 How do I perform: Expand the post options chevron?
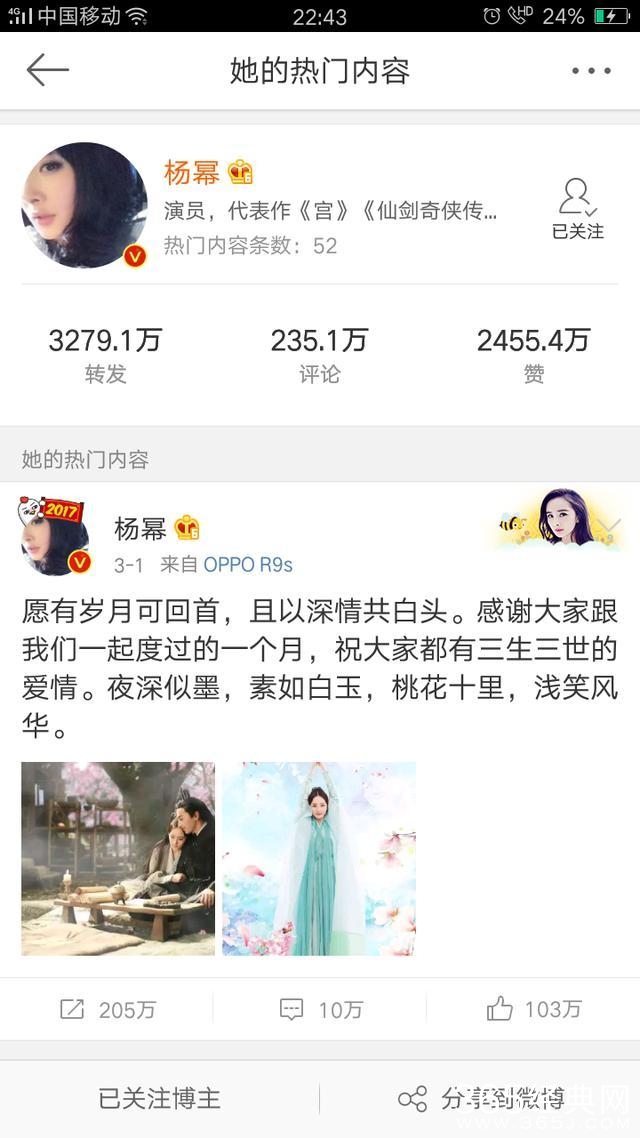612,524
